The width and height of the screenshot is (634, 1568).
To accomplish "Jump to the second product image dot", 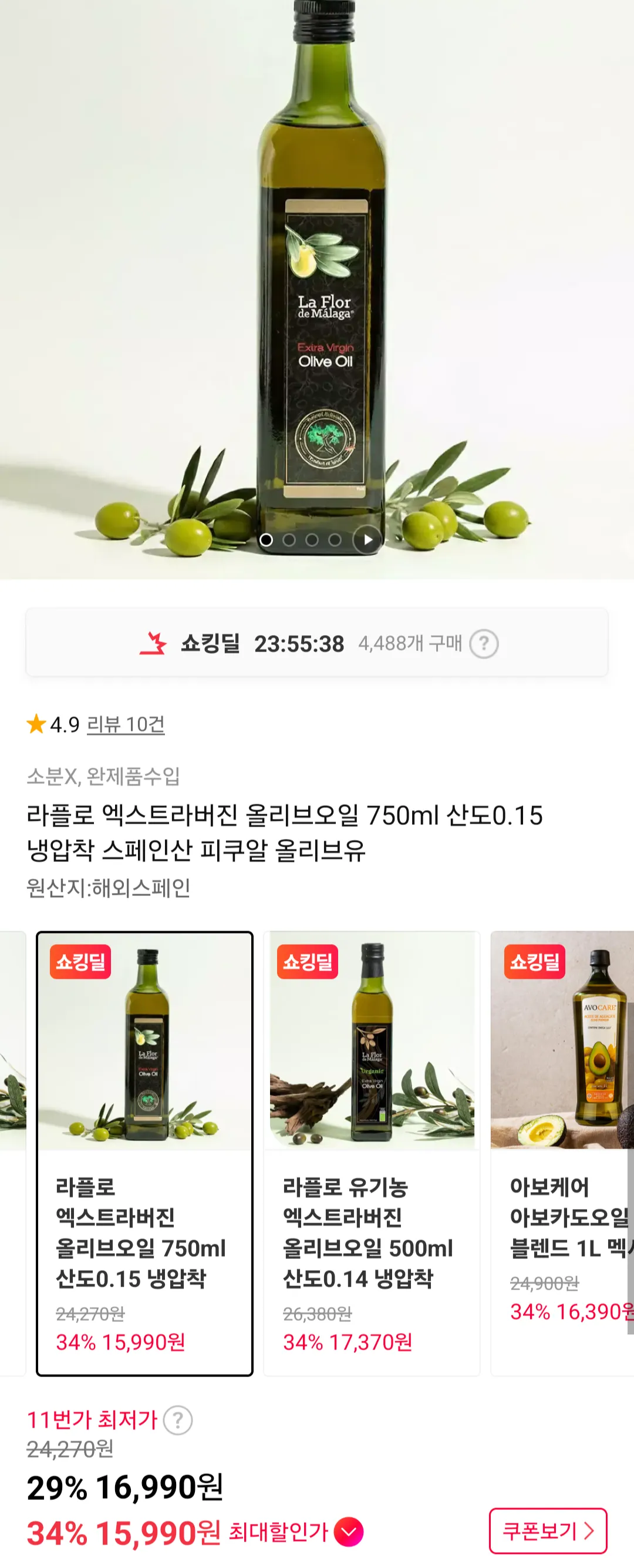I will point(289,540).
